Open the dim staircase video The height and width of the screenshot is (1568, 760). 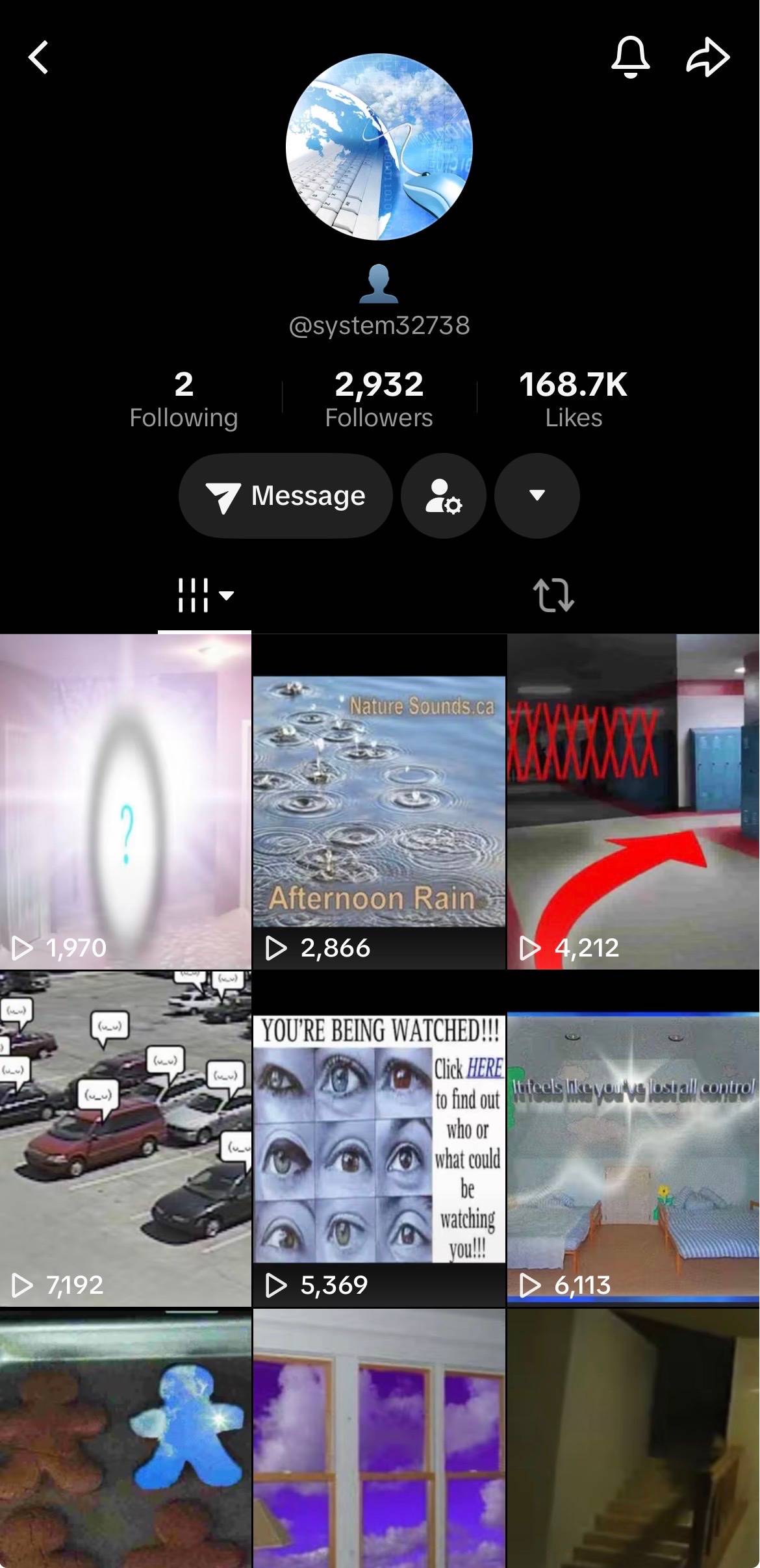[x=633, y=1439]
